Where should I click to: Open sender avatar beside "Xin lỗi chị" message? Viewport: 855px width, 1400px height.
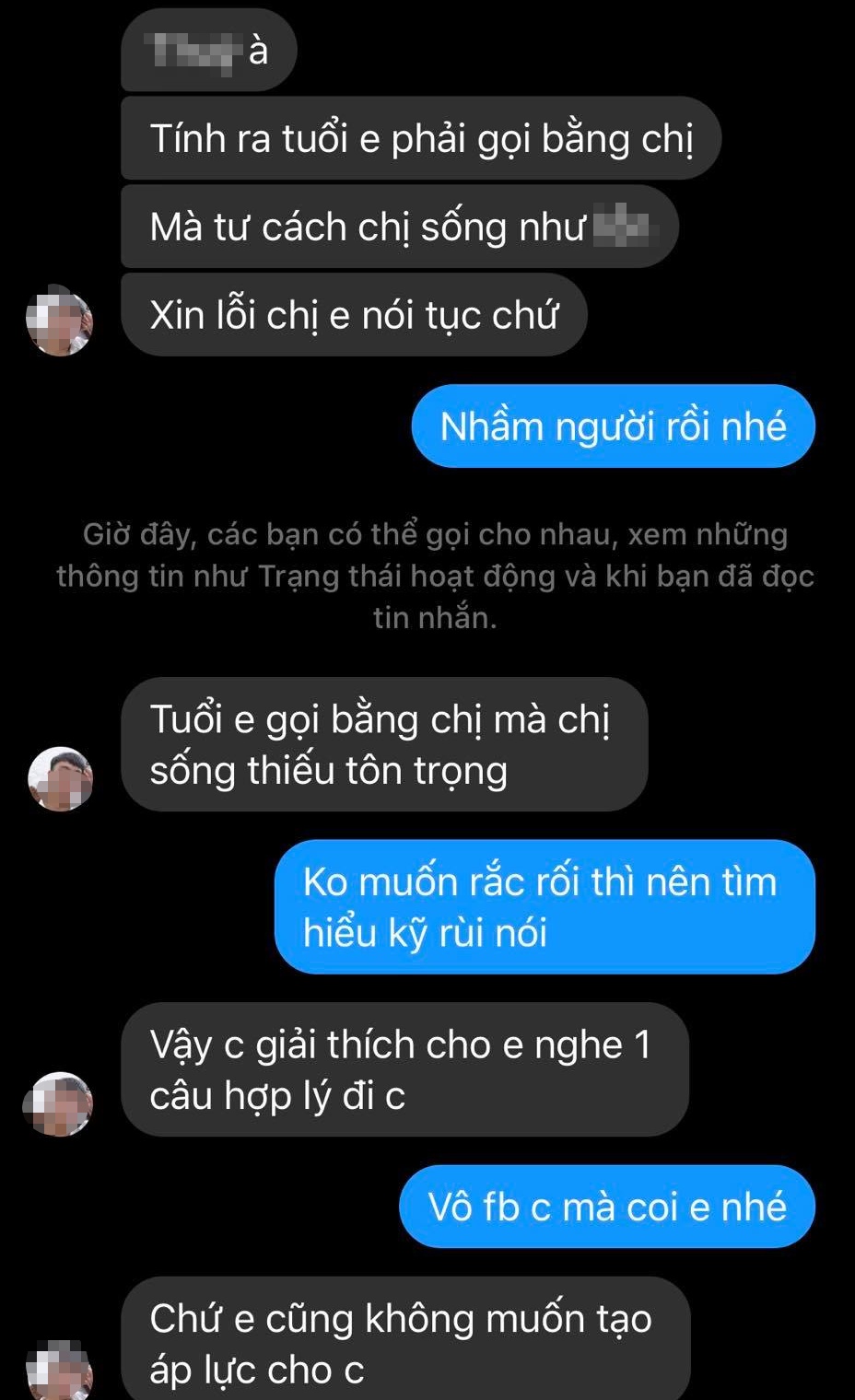[60, 321]
